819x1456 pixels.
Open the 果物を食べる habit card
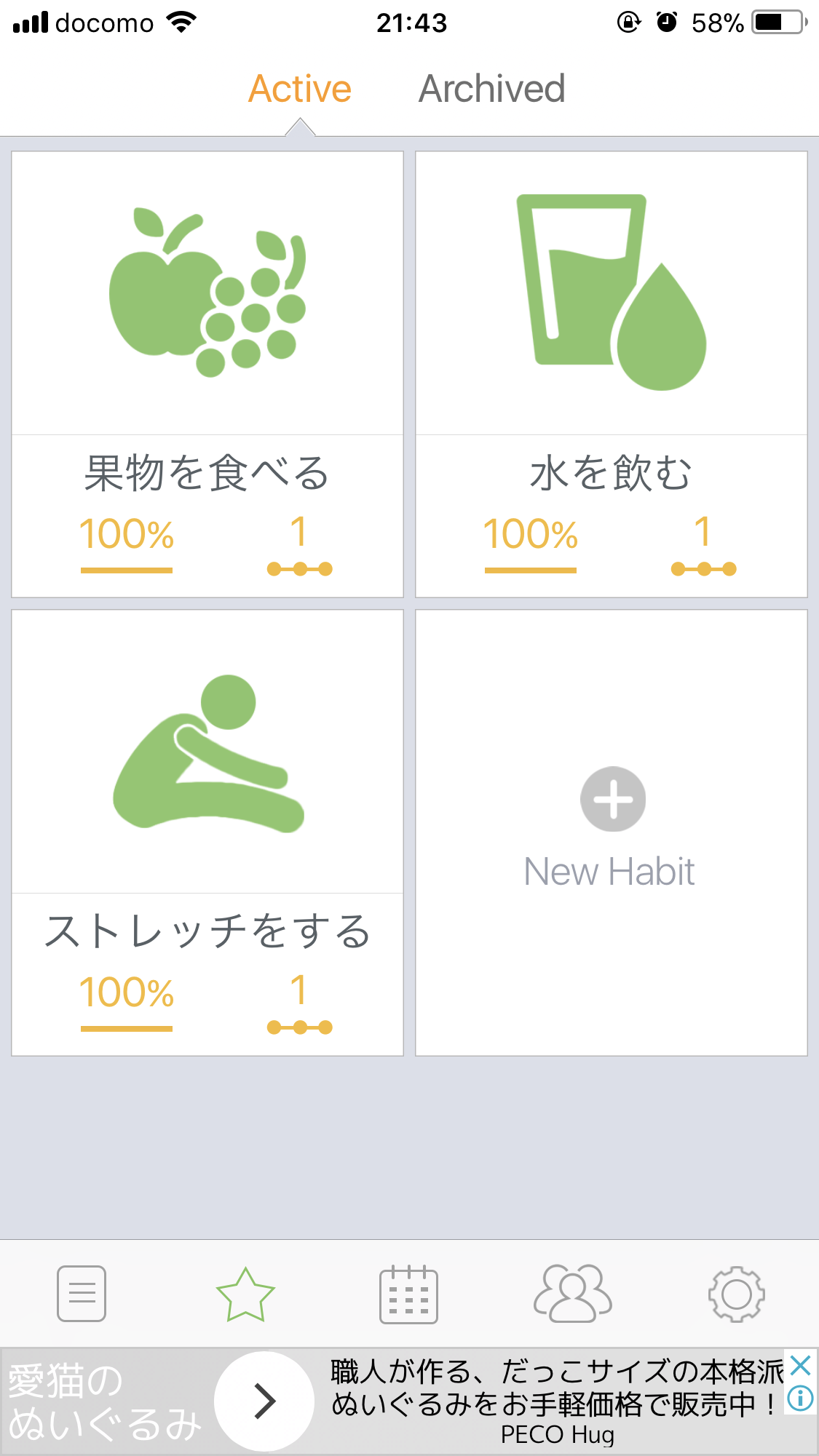tap(207, 374)
